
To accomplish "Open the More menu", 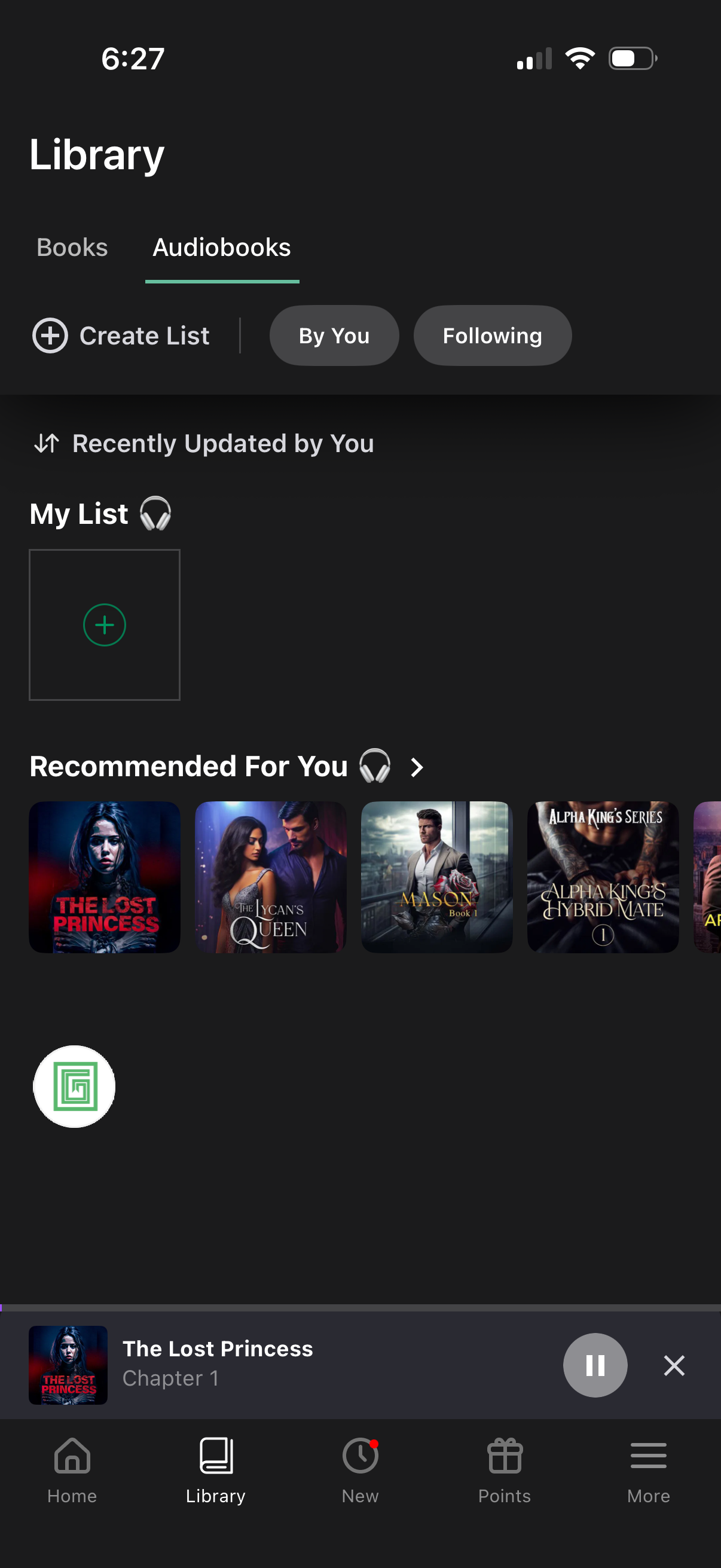I will pos(648,1469).
